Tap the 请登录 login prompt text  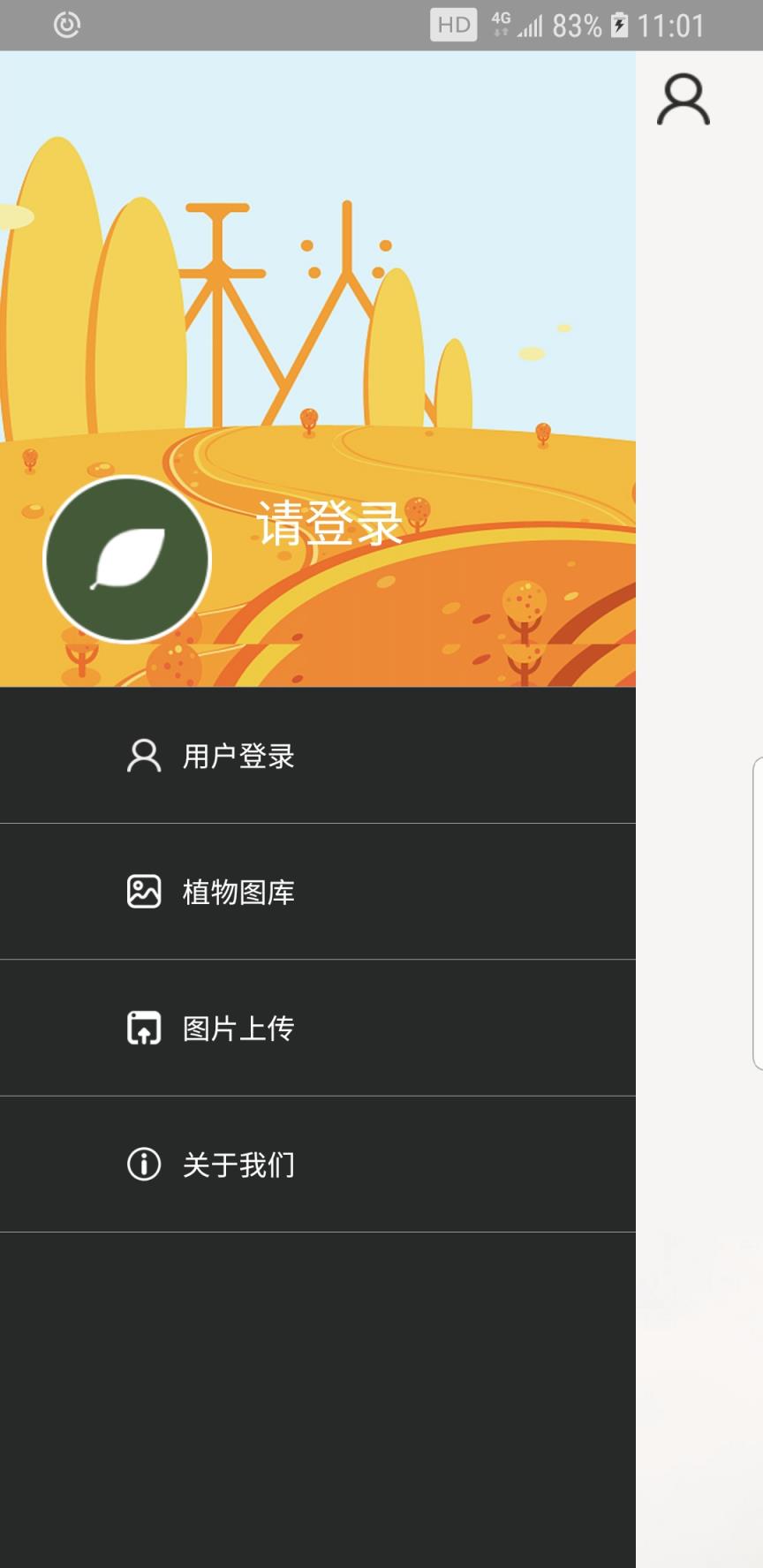(330, 521)
